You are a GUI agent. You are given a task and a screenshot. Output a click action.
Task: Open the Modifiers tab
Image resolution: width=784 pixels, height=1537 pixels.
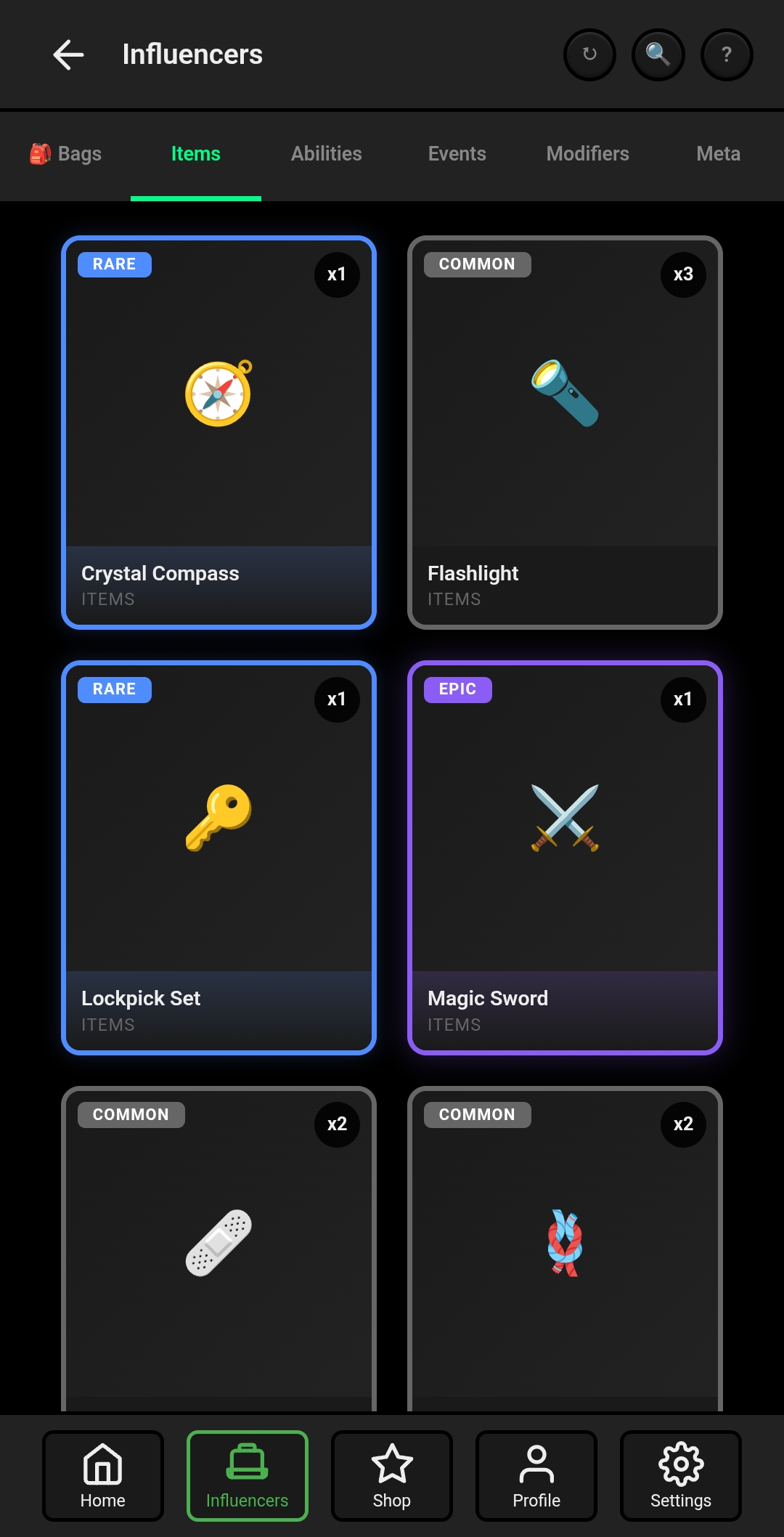coord(587,154)
